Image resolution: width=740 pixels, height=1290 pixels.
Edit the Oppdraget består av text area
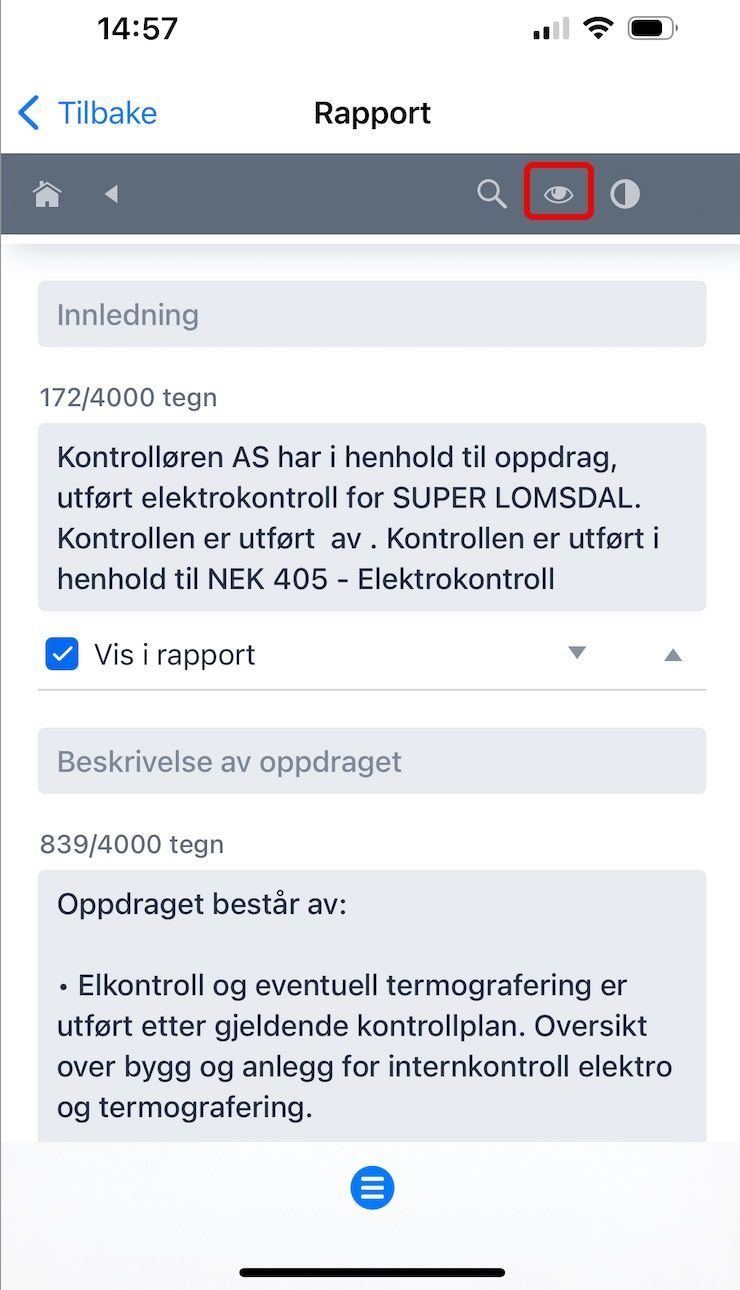tap(372, 1006)
